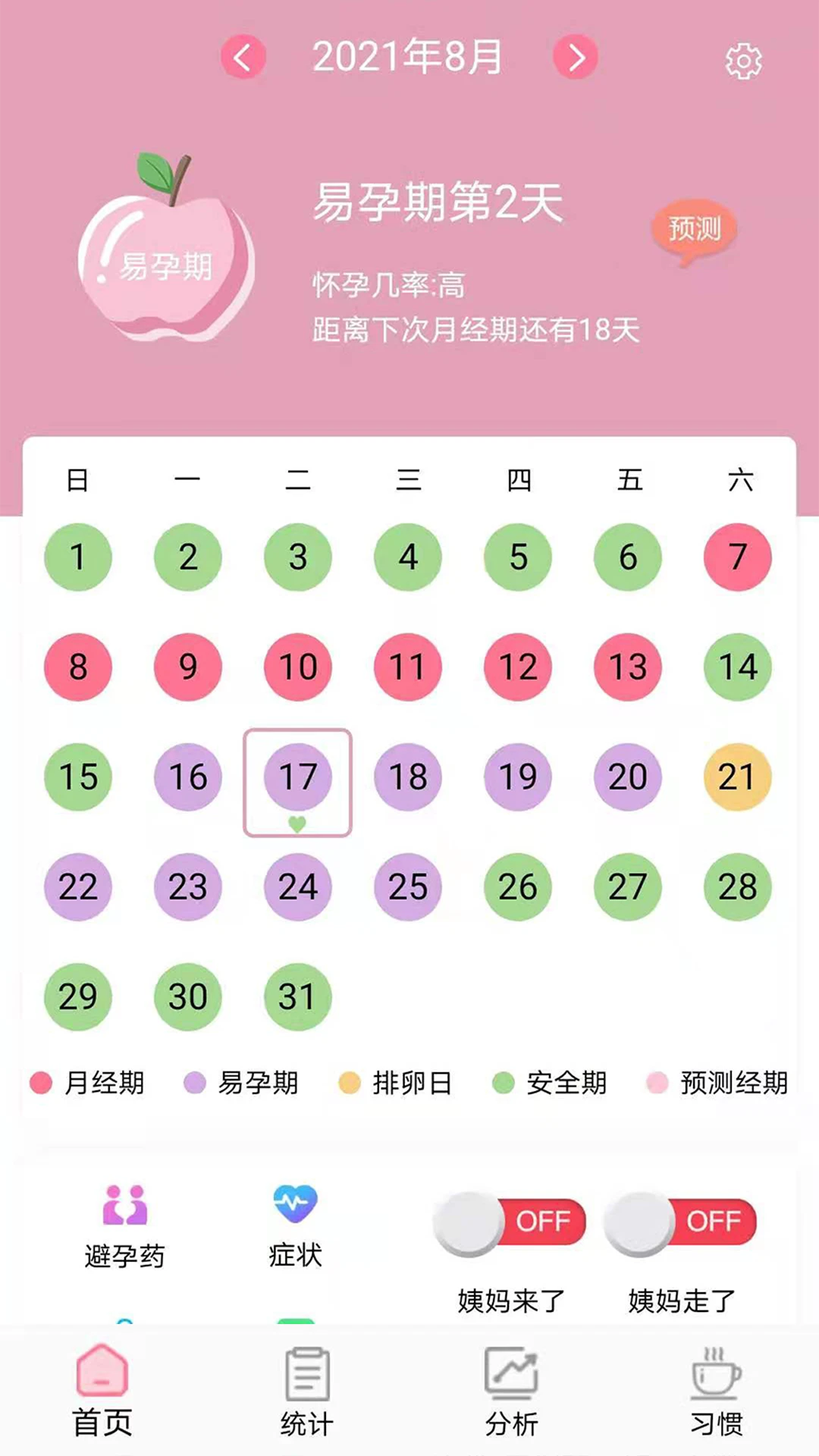Screen dimensions: 819x1456
Task: Tap the 预测 prediction bubble
Action: tap(694, 230)
